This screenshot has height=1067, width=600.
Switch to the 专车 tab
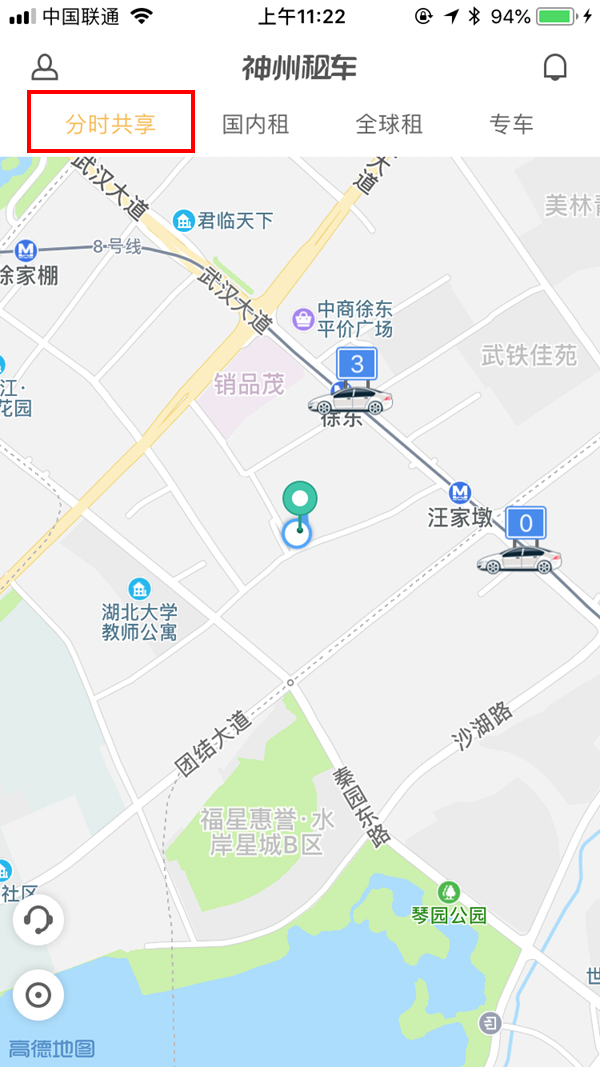[511, 124]
